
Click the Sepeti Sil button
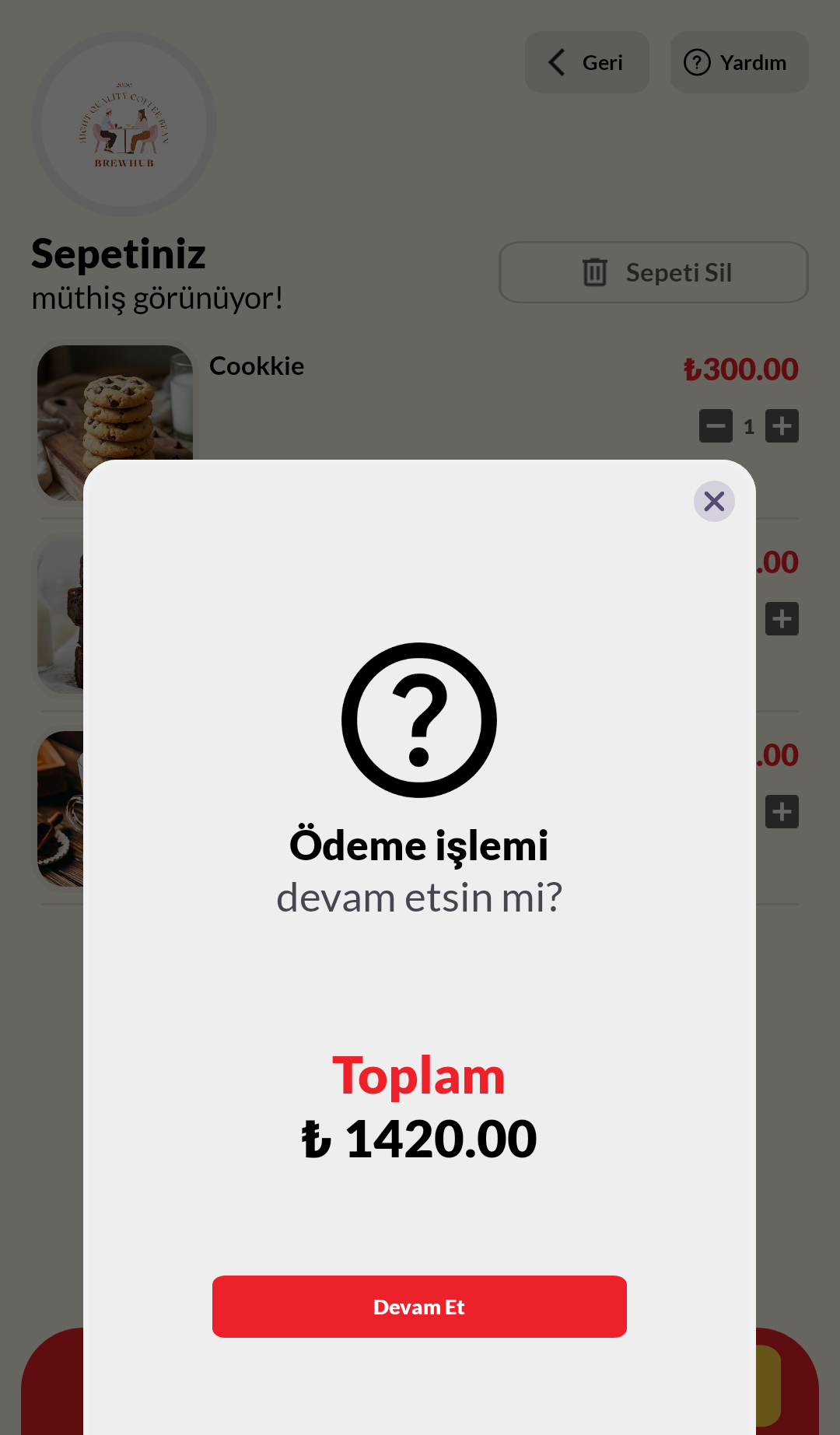[653, 271]
